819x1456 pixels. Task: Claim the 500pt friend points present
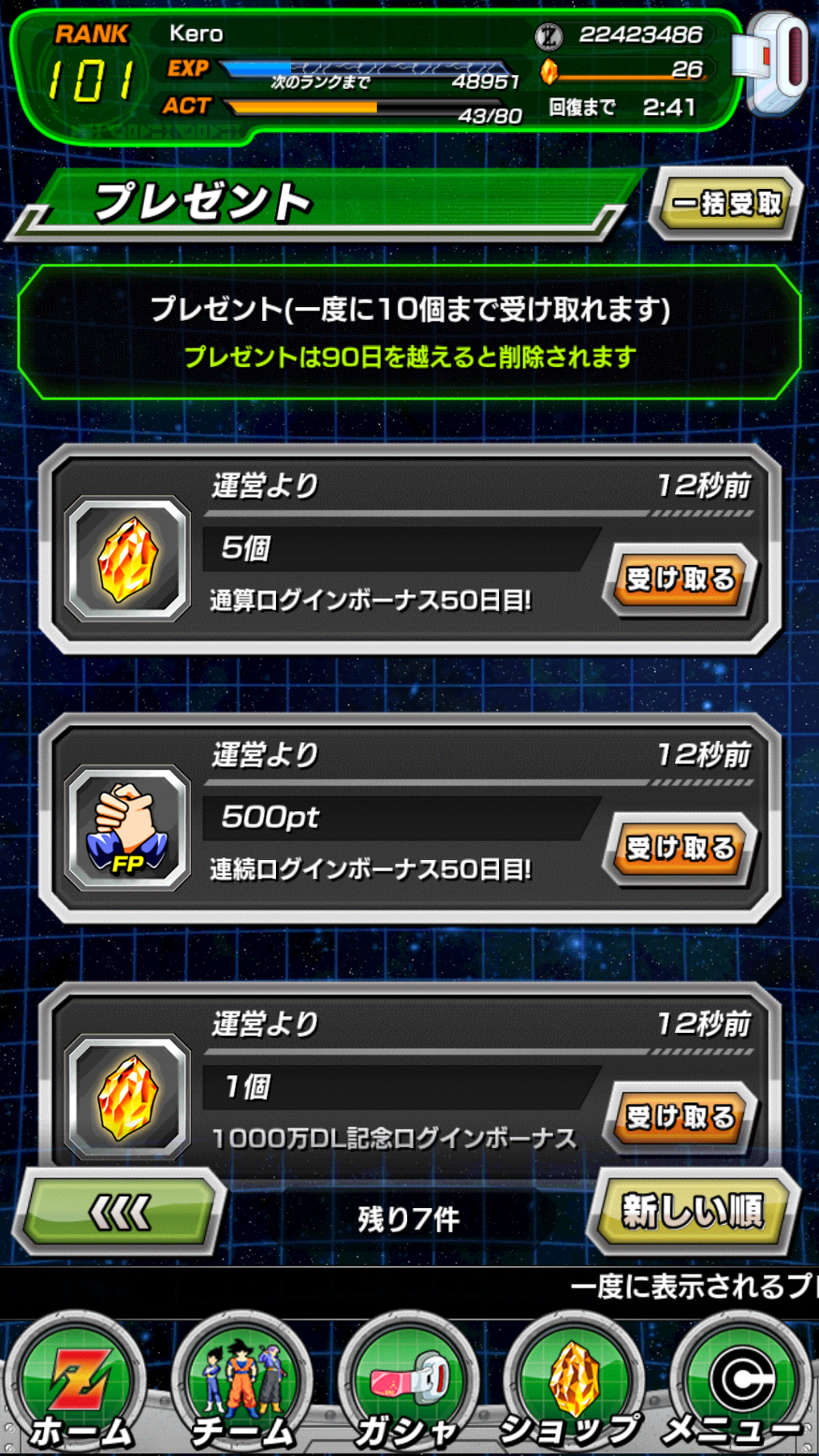pyautogui.click(x=680, y=847)
